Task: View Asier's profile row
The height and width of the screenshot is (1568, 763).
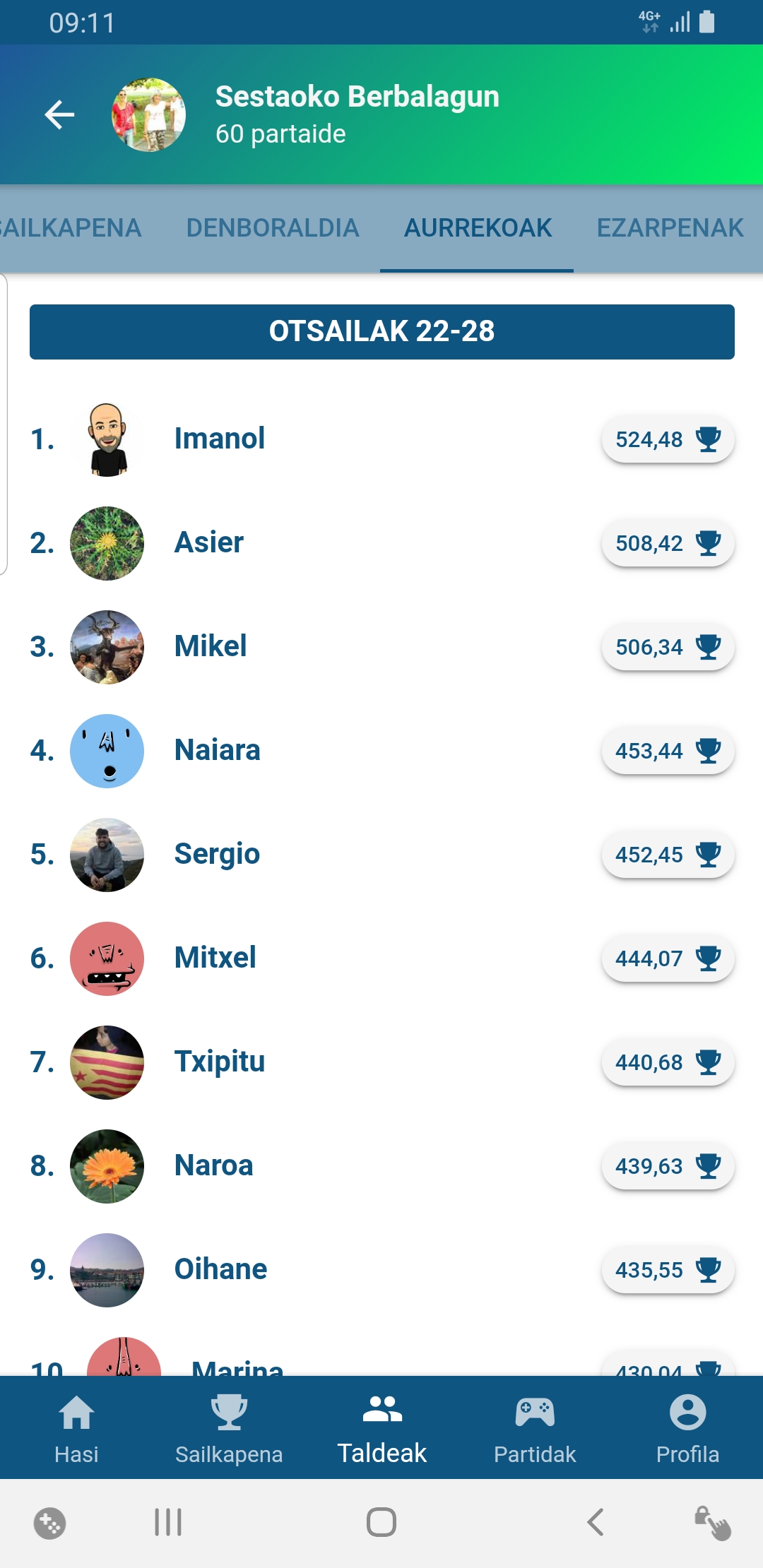Action: coord(209,542)
